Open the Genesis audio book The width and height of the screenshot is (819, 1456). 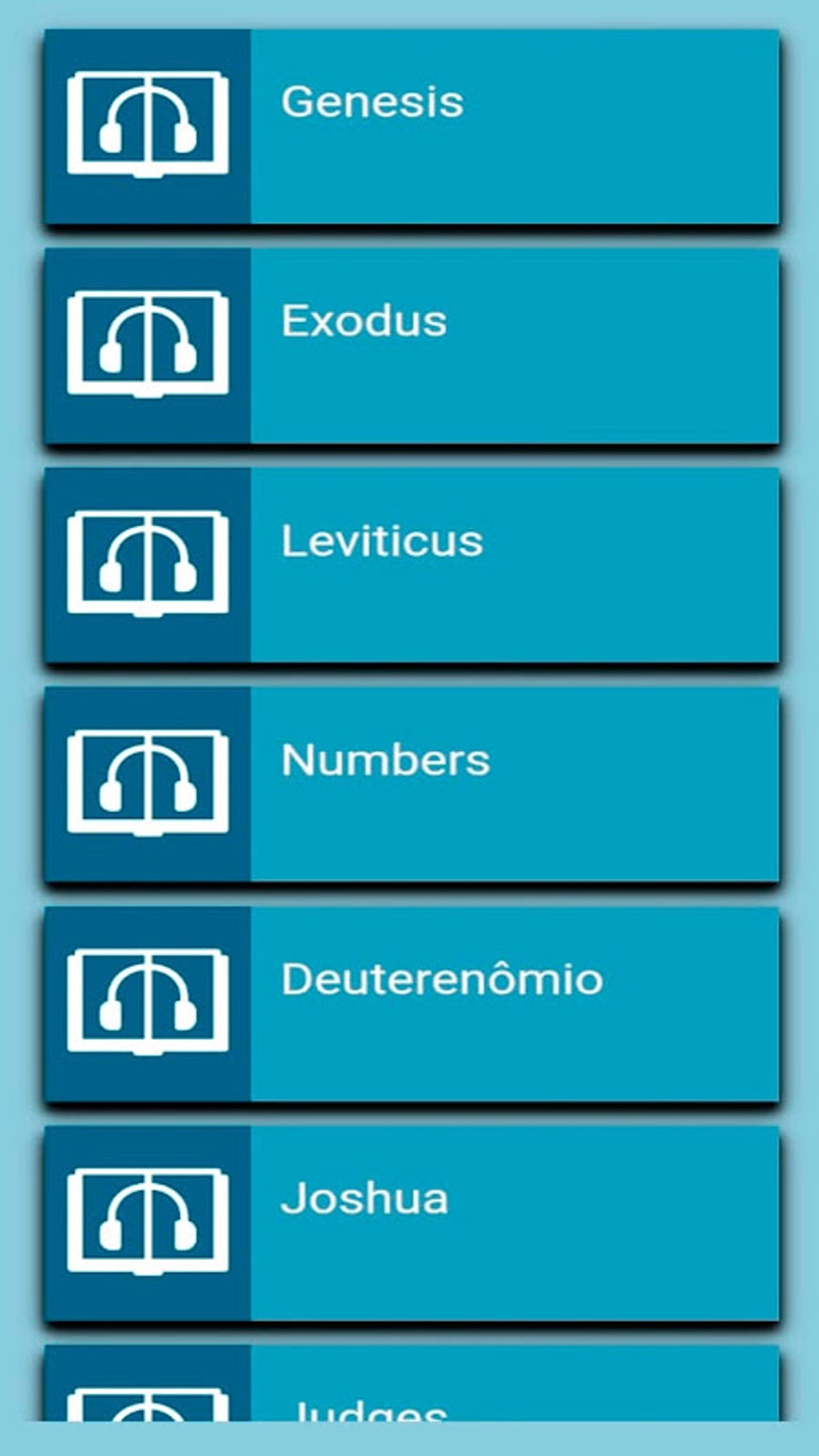point(411,126)
